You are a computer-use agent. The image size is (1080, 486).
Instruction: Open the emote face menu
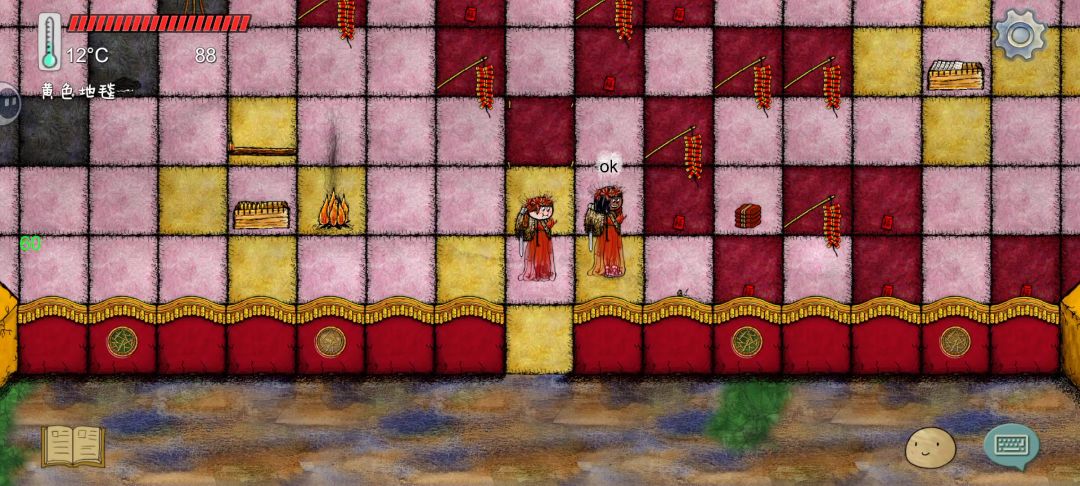930,447
